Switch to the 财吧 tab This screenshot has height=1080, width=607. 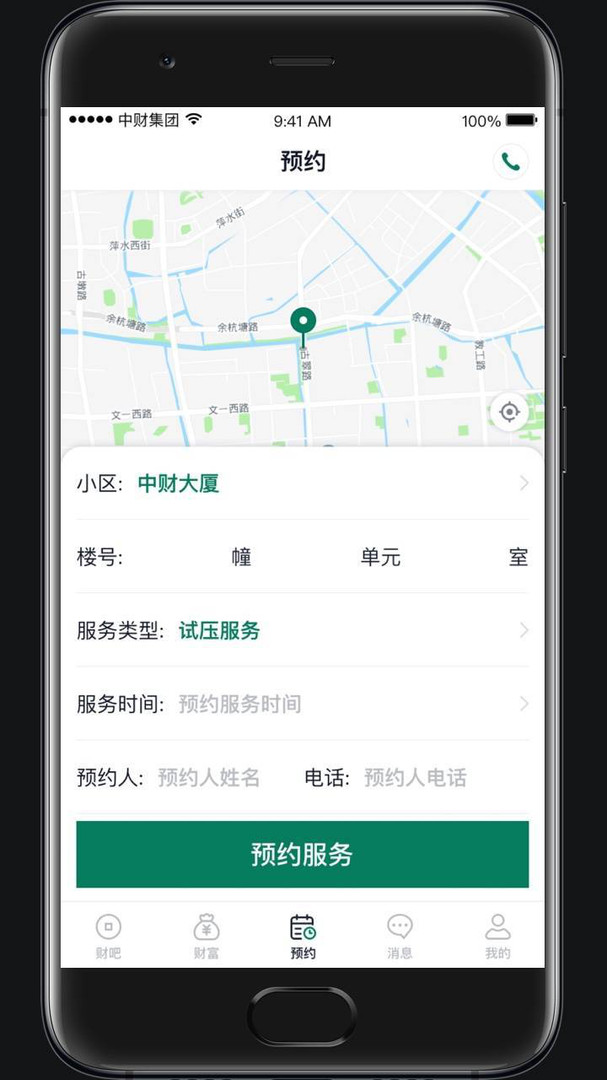click(x=108, y=936)
